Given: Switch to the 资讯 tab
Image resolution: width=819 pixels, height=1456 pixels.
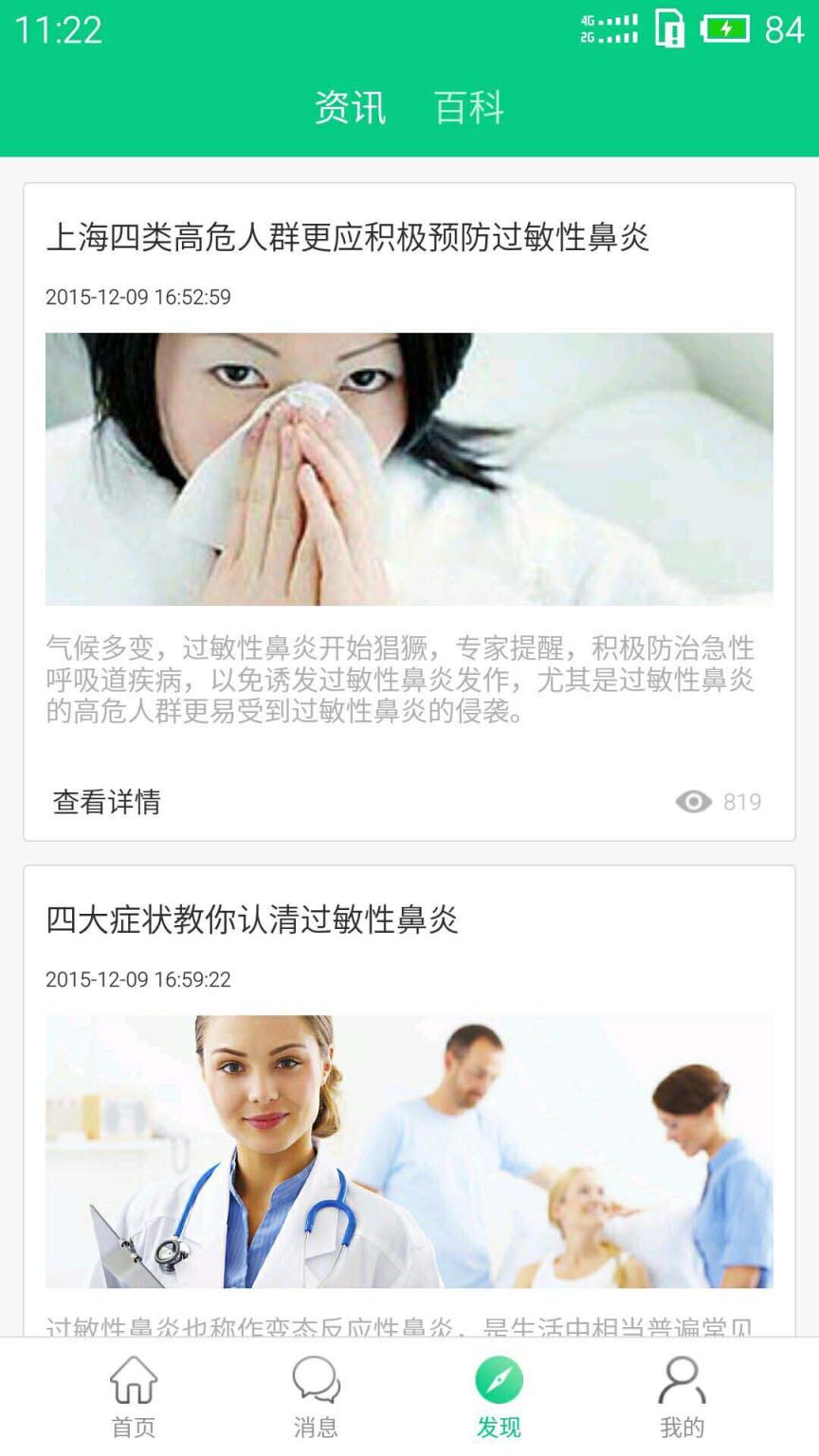Looking at the screenshot, I should pyautogui.click(x=350, y=107).
